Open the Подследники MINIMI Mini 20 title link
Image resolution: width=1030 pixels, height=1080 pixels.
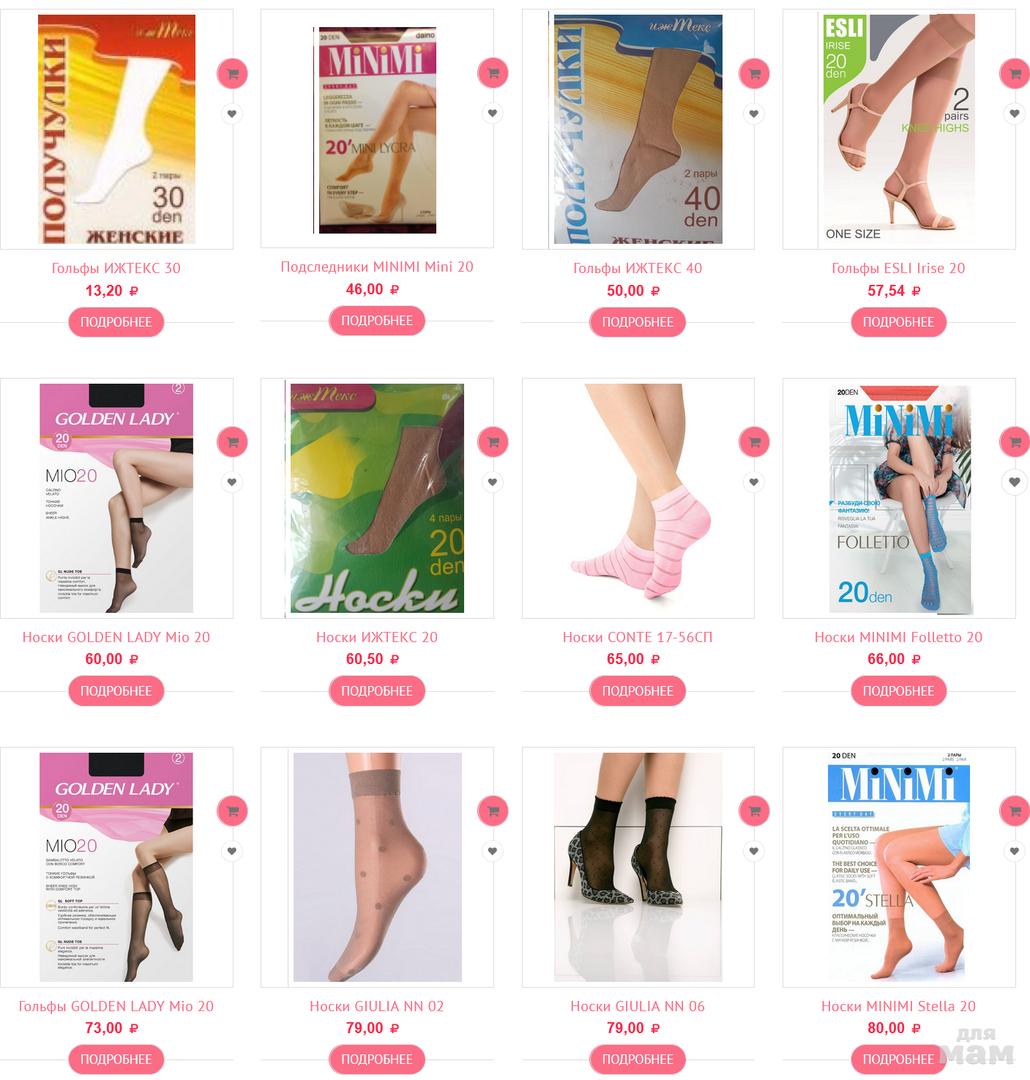(x=377, y=267)
